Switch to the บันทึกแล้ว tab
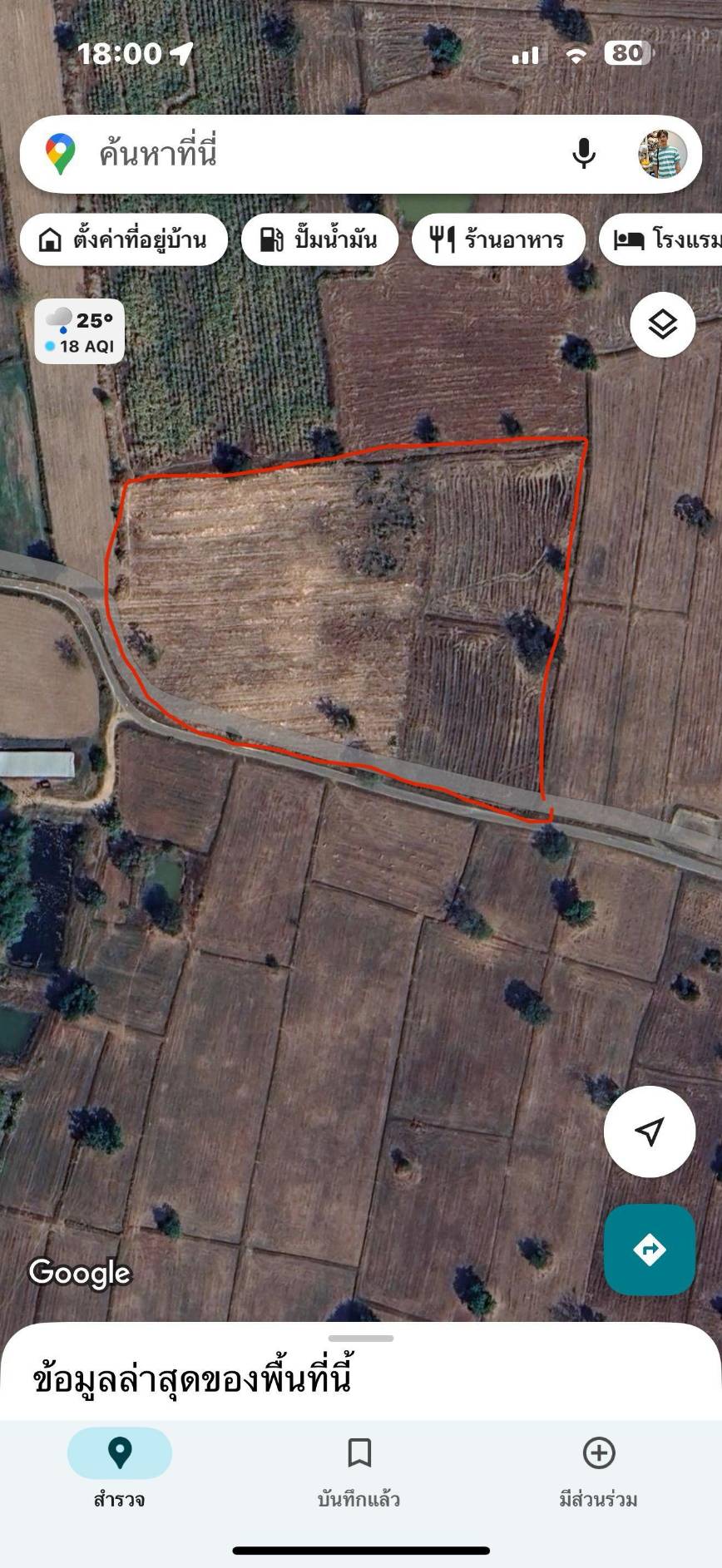This screenshot has height=1568, width=722. pyautogui.click(x=359, y=1468)
